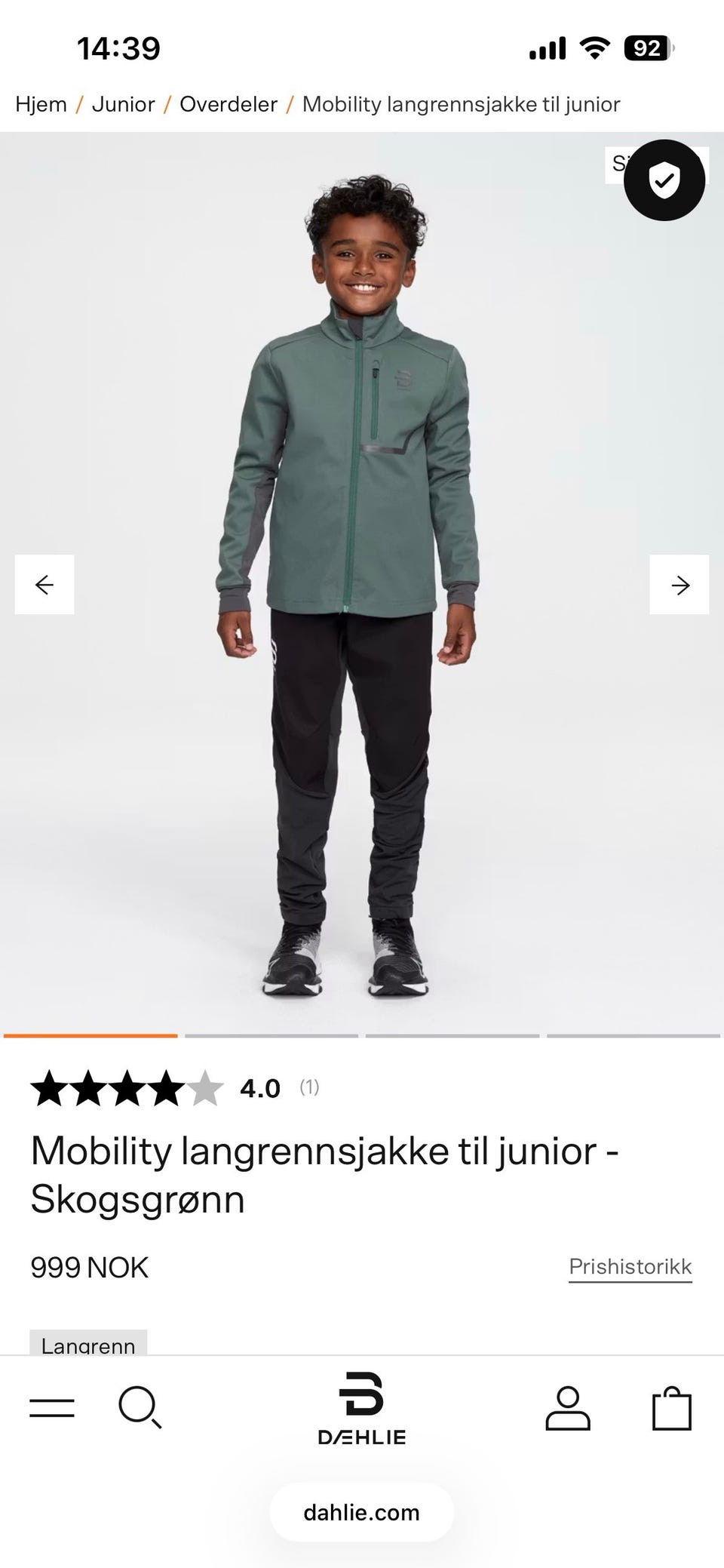The height and width of the screenshot is (1568, 724).
Task: Open the Overdeler breadcrumb category
Action: [229, 104]
